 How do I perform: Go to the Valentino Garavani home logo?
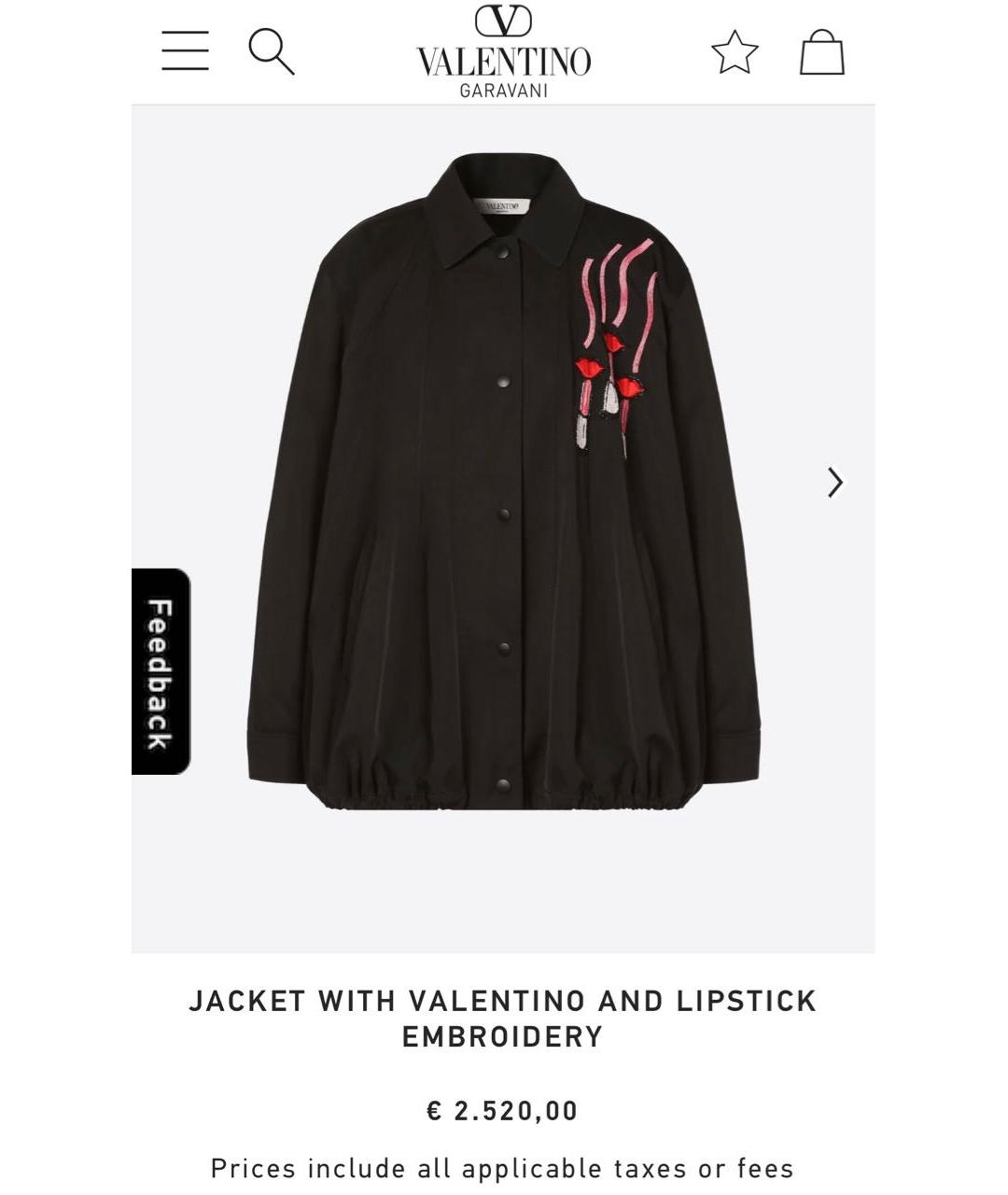(503, 51)
